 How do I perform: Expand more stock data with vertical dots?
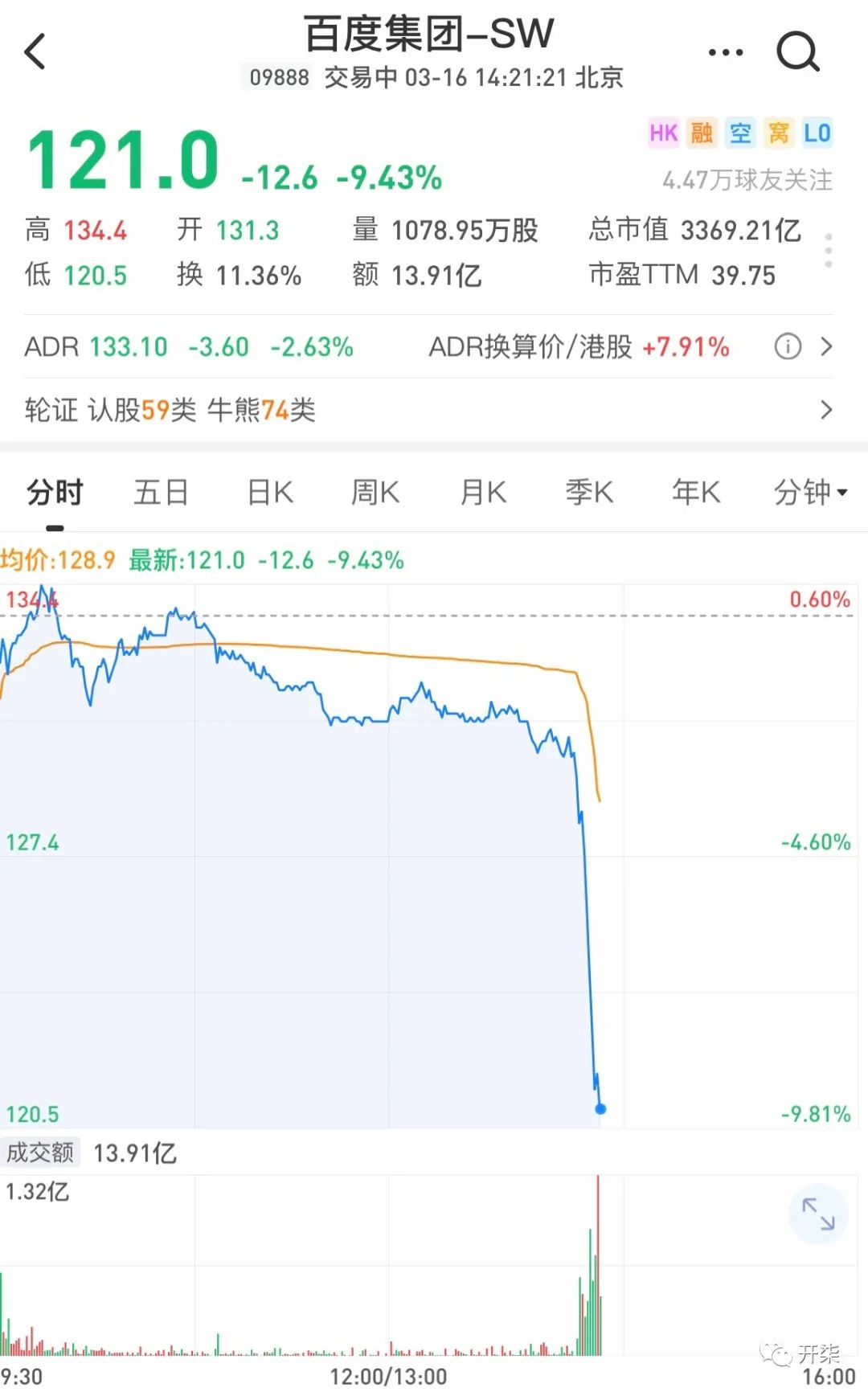coord(828,252)
